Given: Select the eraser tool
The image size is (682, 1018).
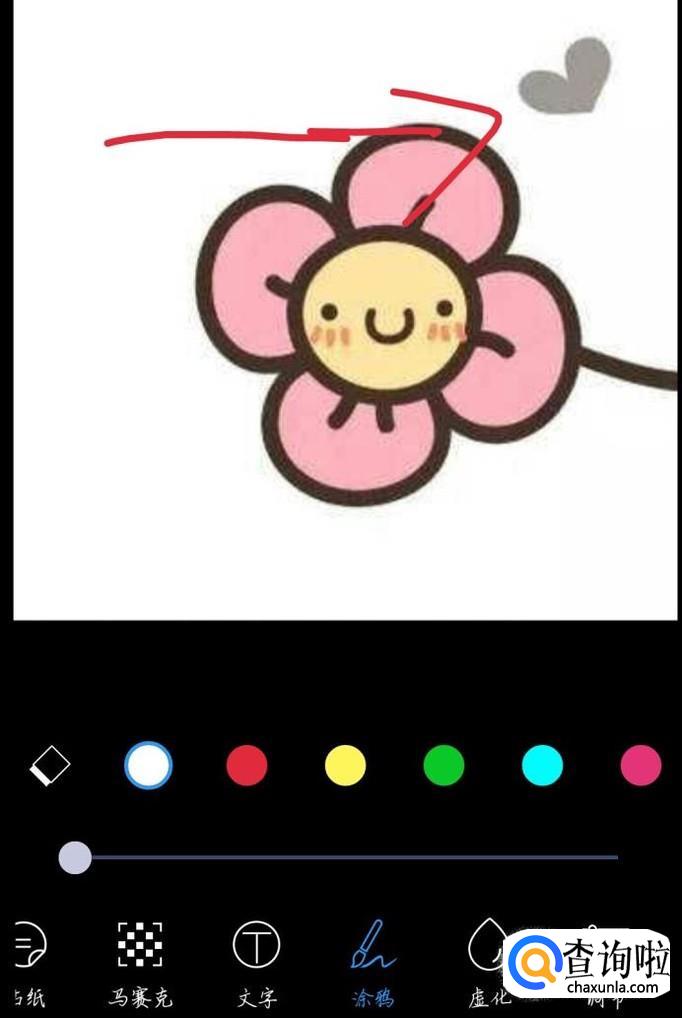Looking at the screenshot, I should tap(49, 767).
